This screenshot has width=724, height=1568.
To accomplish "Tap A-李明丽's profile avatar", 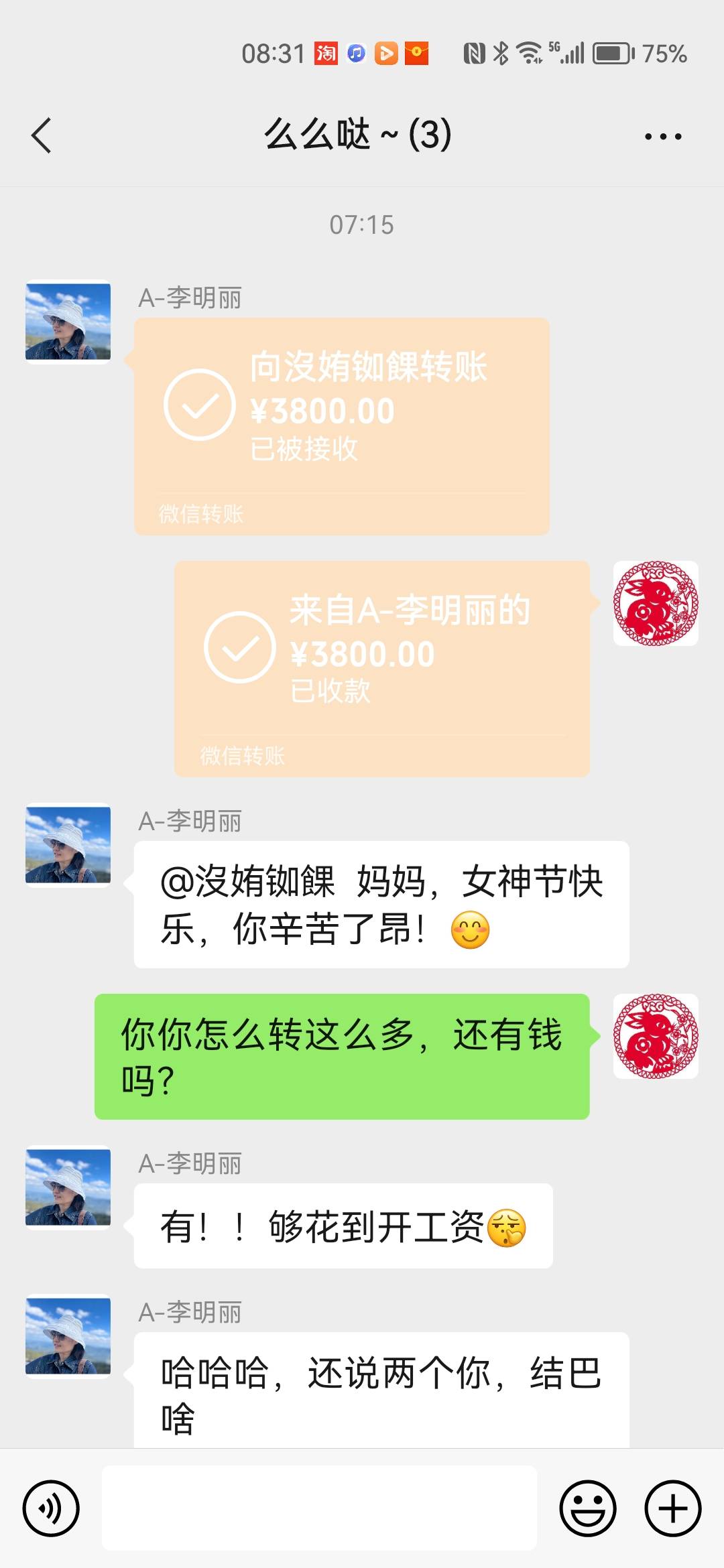I will tap(67, 322).
